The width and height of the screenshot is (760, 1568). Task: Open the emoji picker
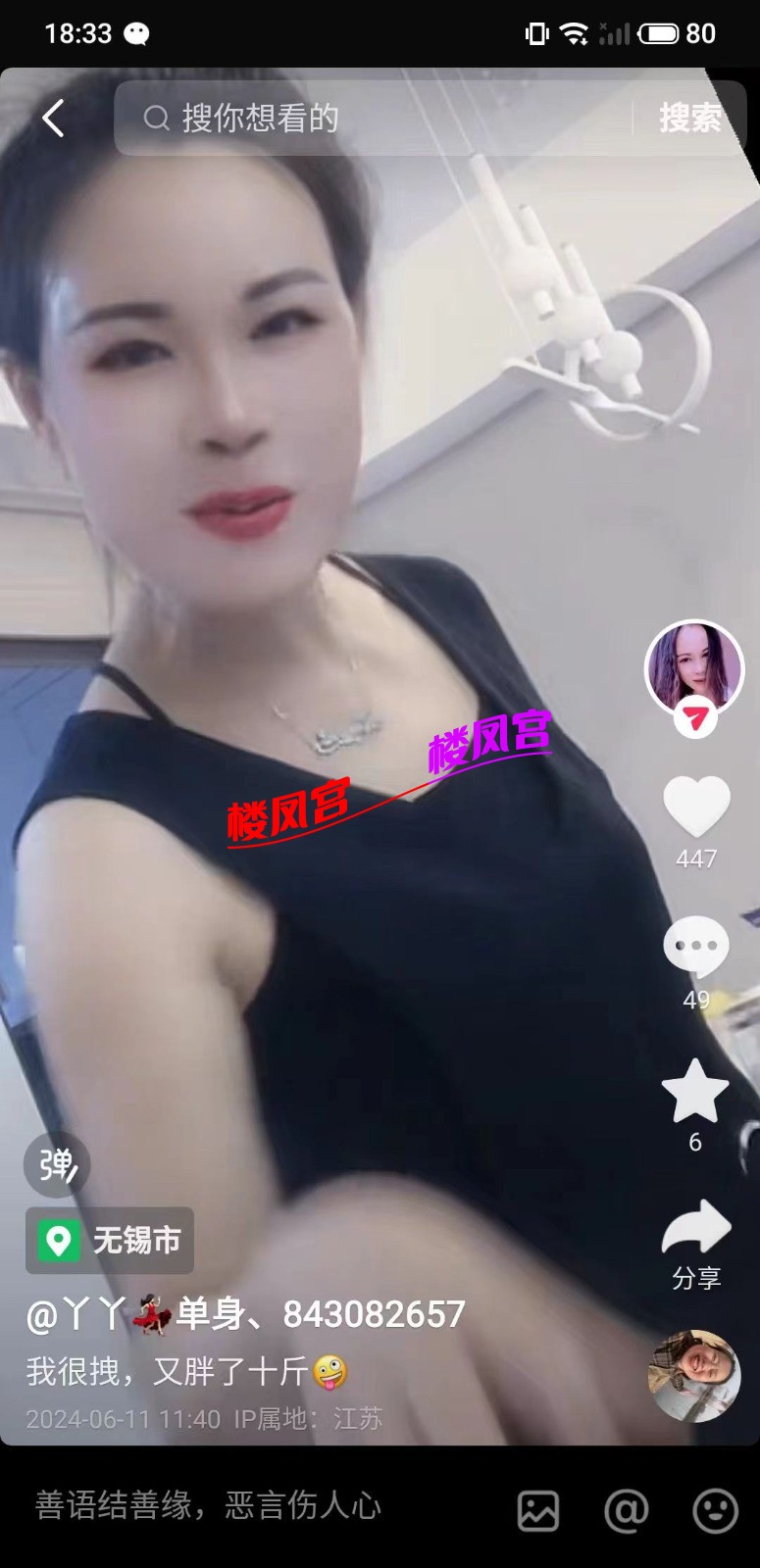(716, 1510)
